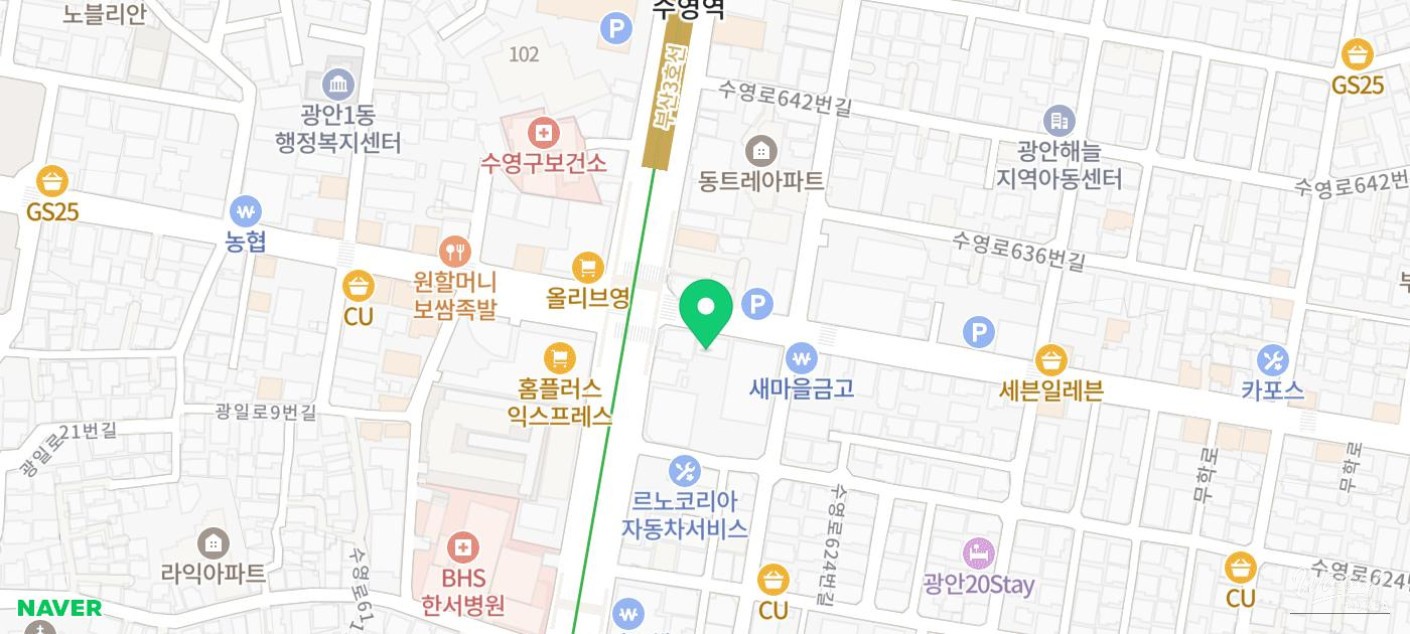The image size is (1410, 634).
Task: Open the 홈플러스 익스프레스 marker
Action: point(559,358)
